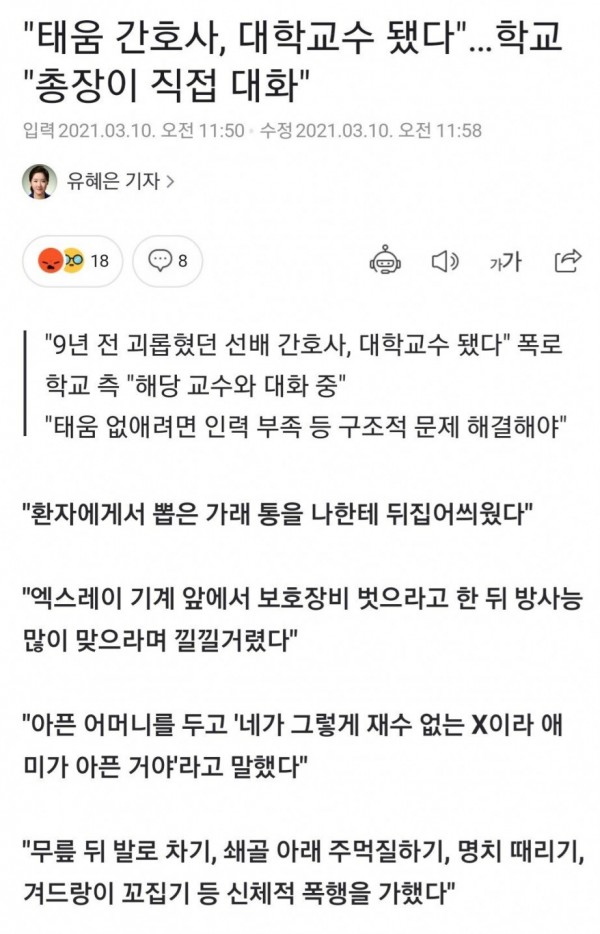Open the AI robot summary icon
Screen dimensions: 600x934
click(385, 262)
